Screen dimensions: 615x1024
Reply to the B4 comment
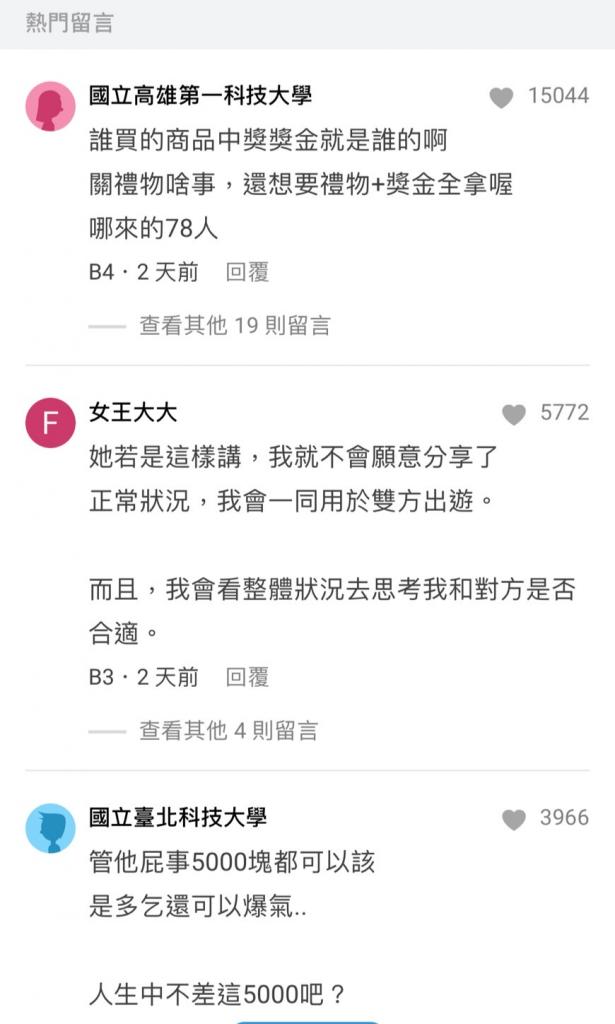[247, 272]
